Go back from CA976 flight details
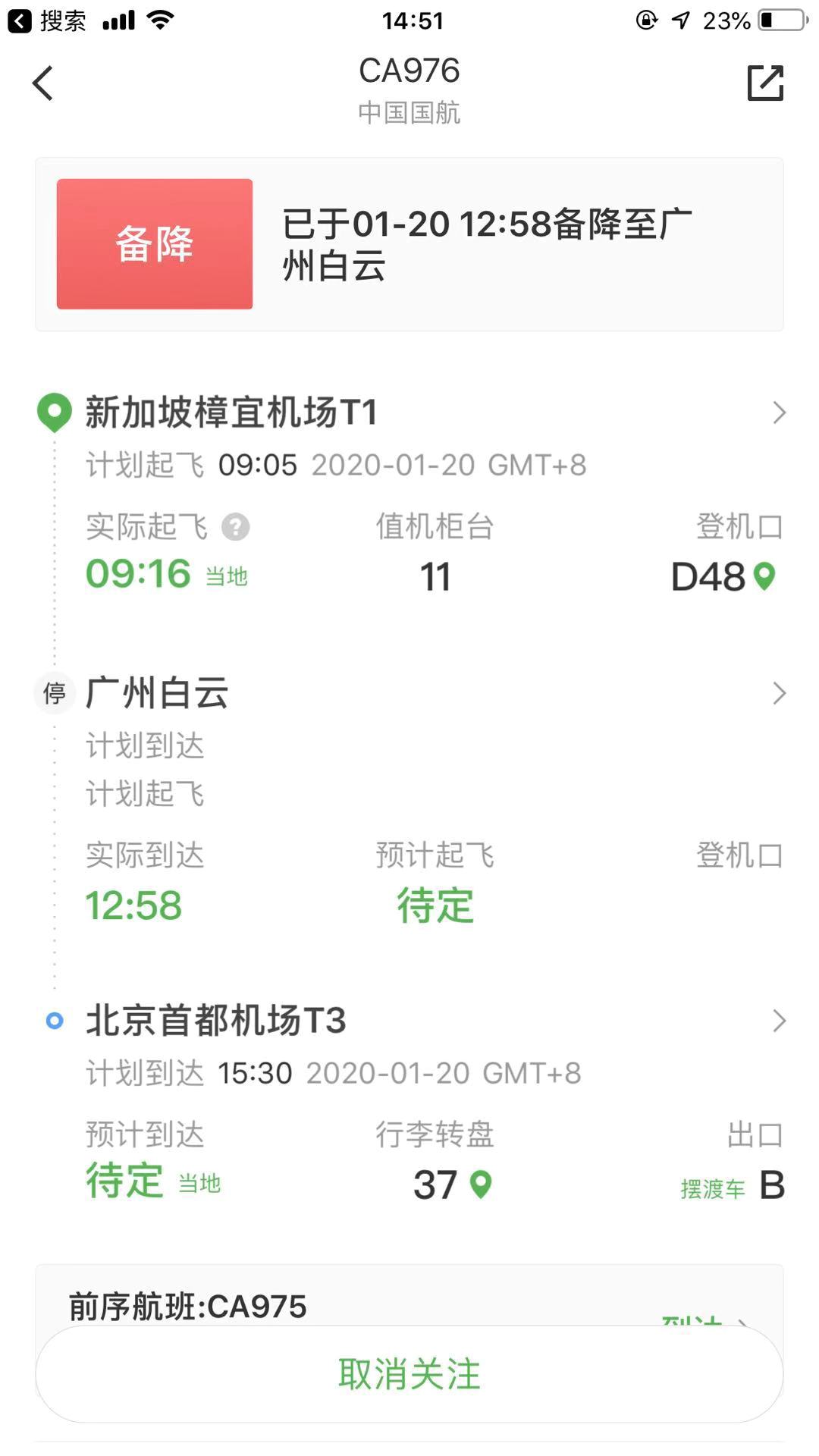Screen dimensions: 819x1456 (43, 83)
